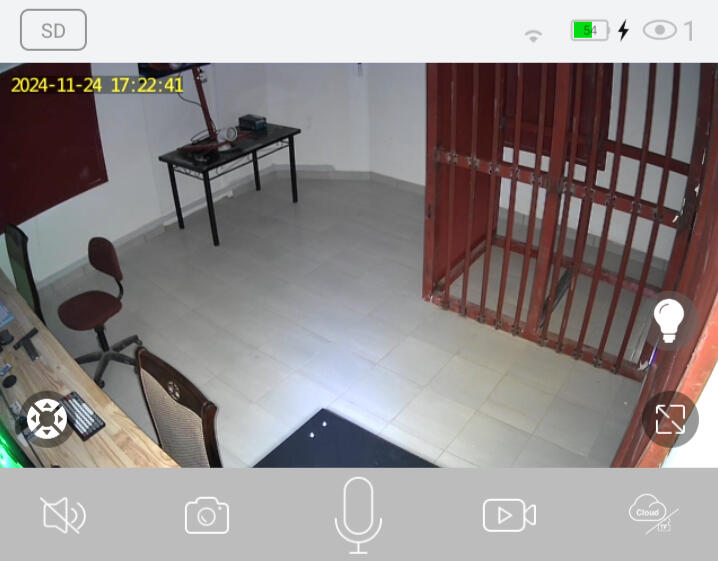The image size is (718, 561).
Task: Start recording video
Action: click(509, 515)
